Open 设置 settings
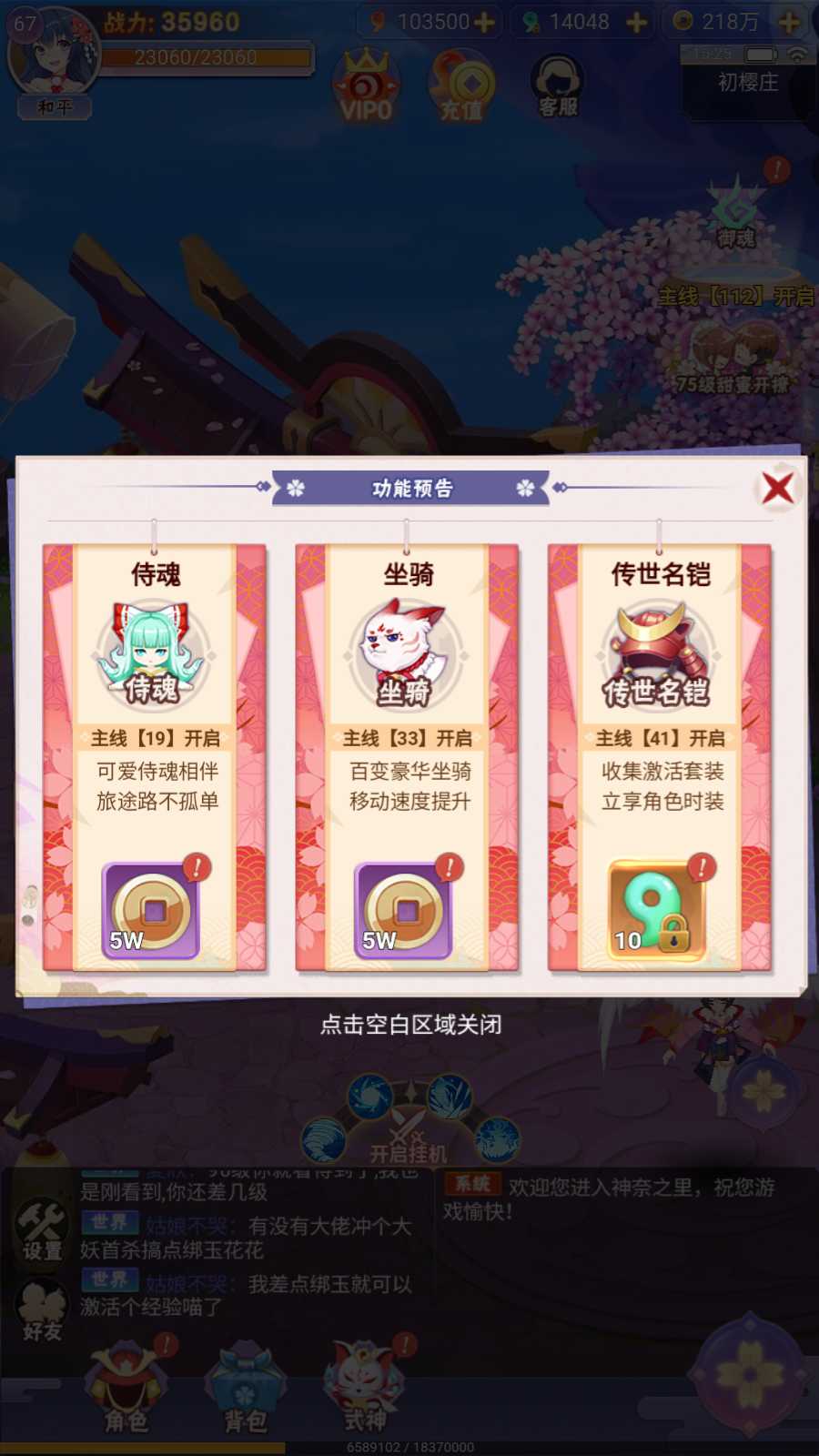 point(42,1230)
